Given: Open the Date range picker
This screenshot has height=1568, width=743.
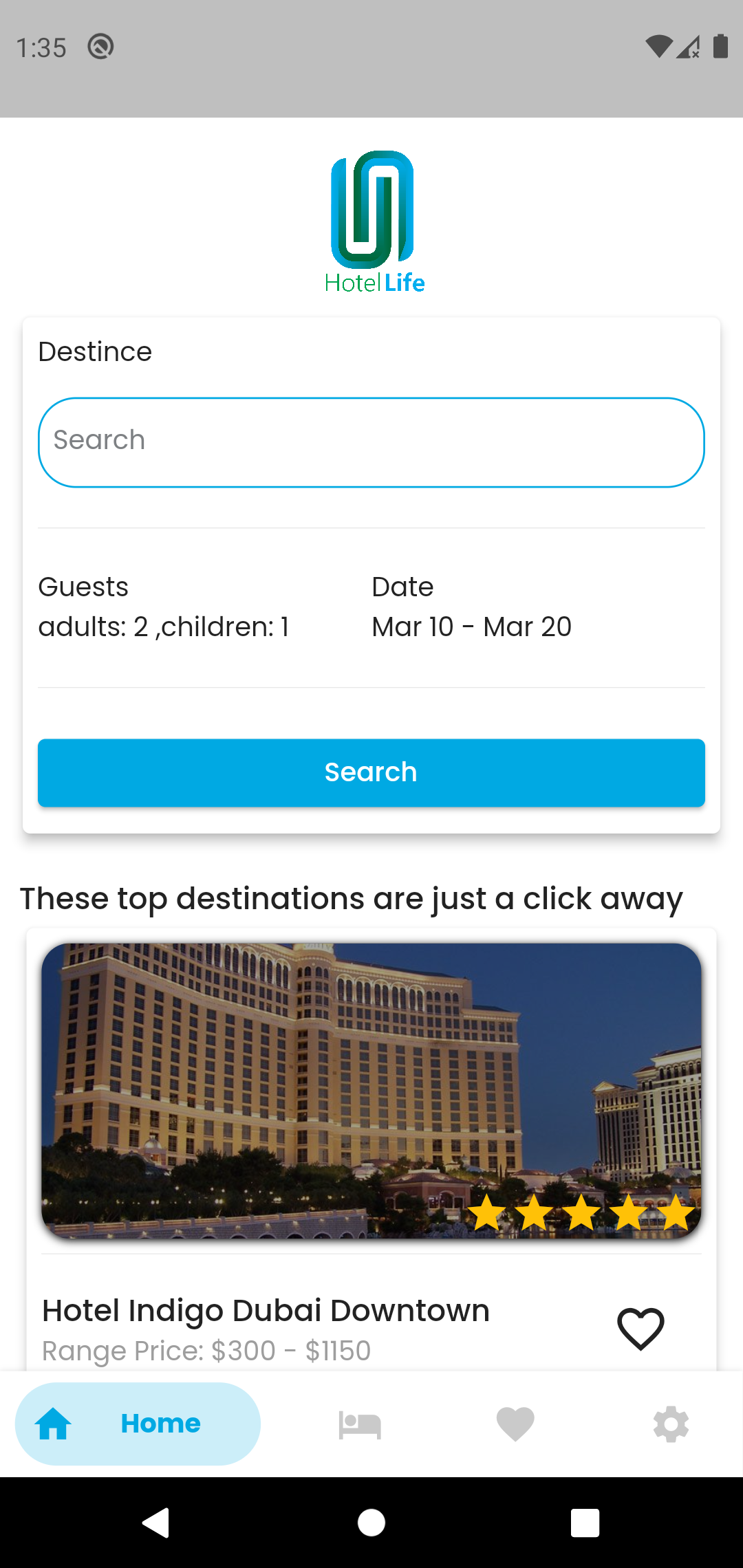Looking at the screenshot, I should 471,607.
